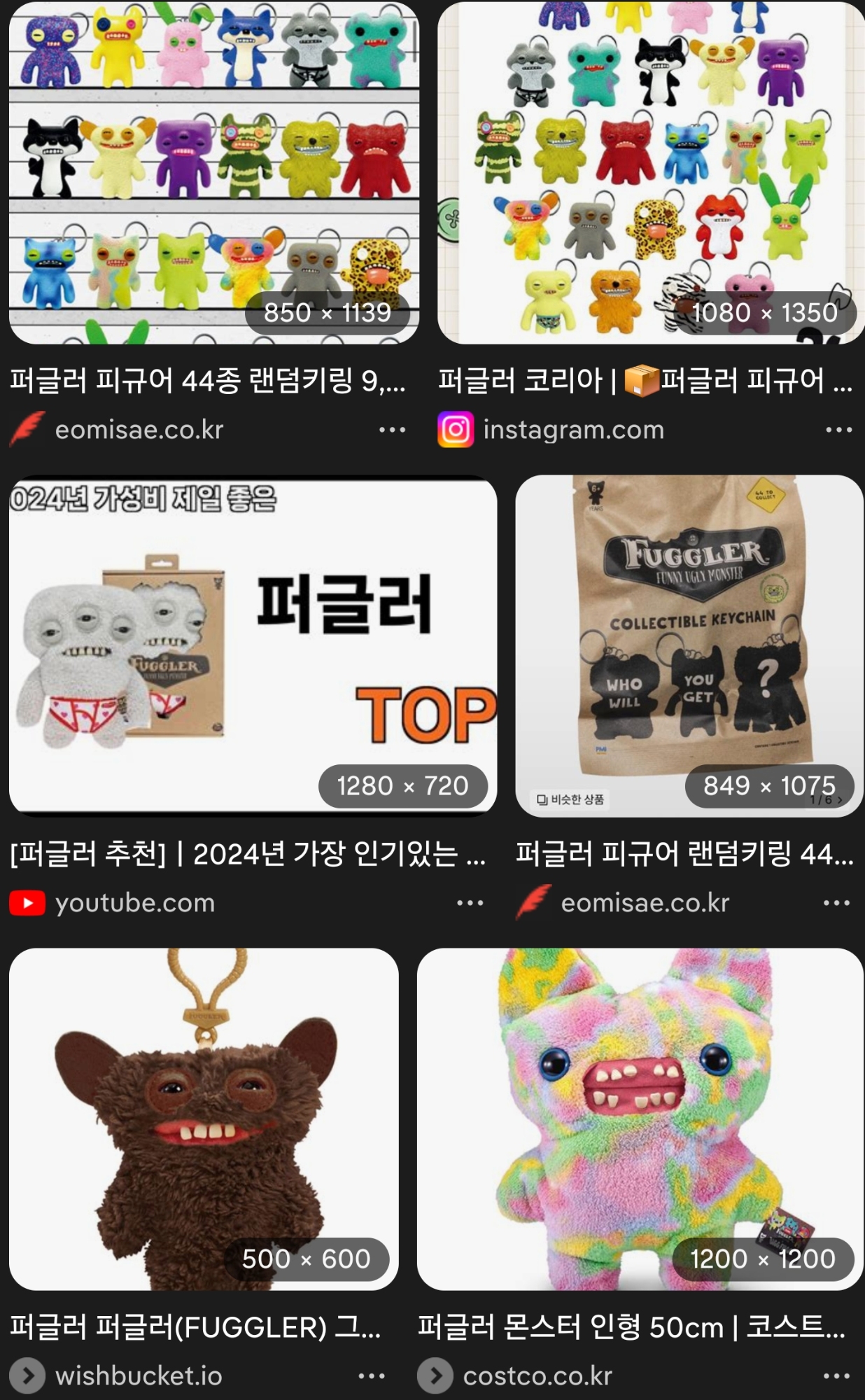Open more options for the costco.co.kr result
The width and height of the screenshot is (865, 1400).
(x=836, y=1376)
